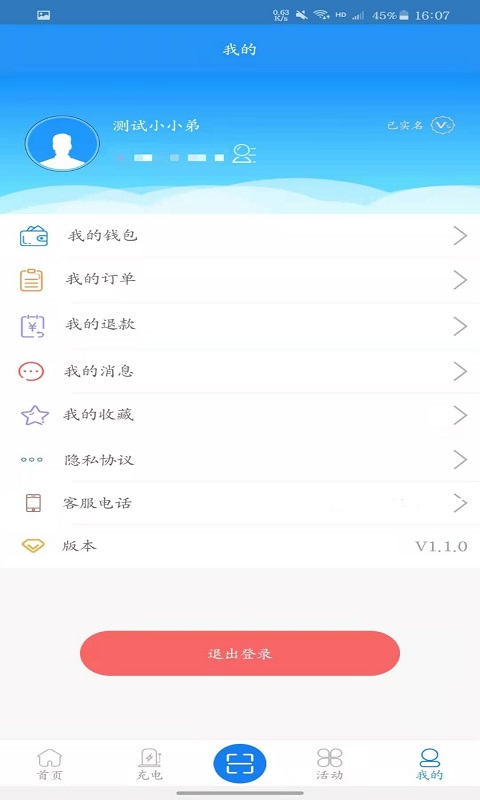Switch to the 活动 activities tab
Image resolution: width=480 pixels, height=800 pixels.
[330, 764]
